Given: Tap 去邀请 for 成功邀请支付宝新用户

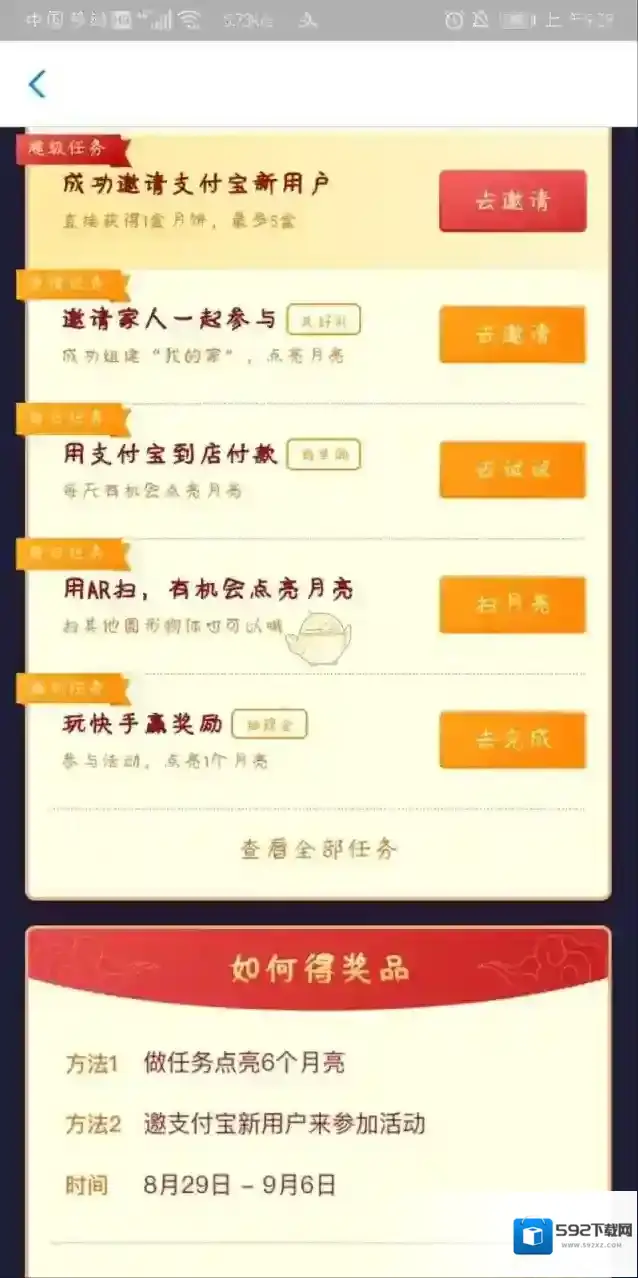Looking at the screenshot, I should click(x=512, y=200).
